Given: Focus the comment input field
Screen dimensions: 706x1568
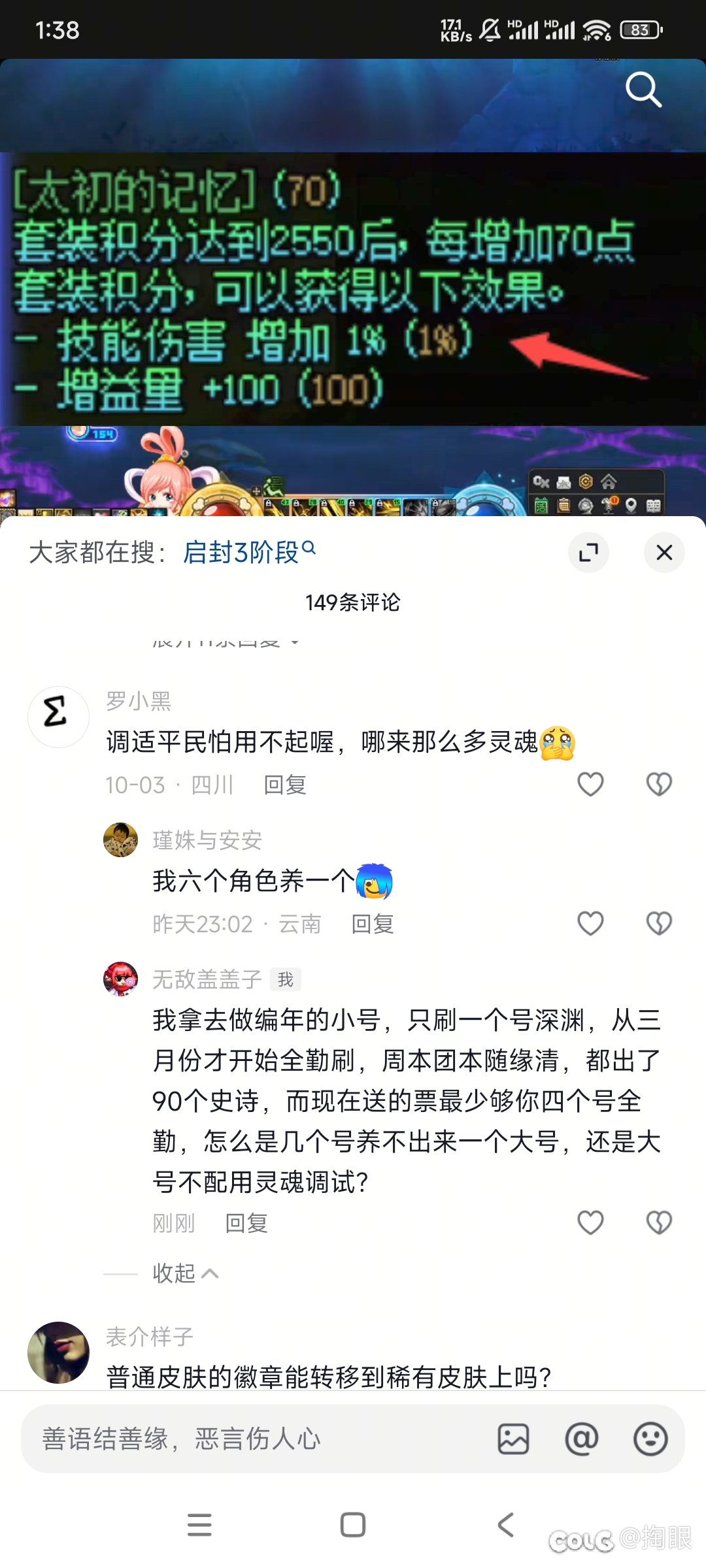Looking at the screenshot, I should click(248, 1439).
